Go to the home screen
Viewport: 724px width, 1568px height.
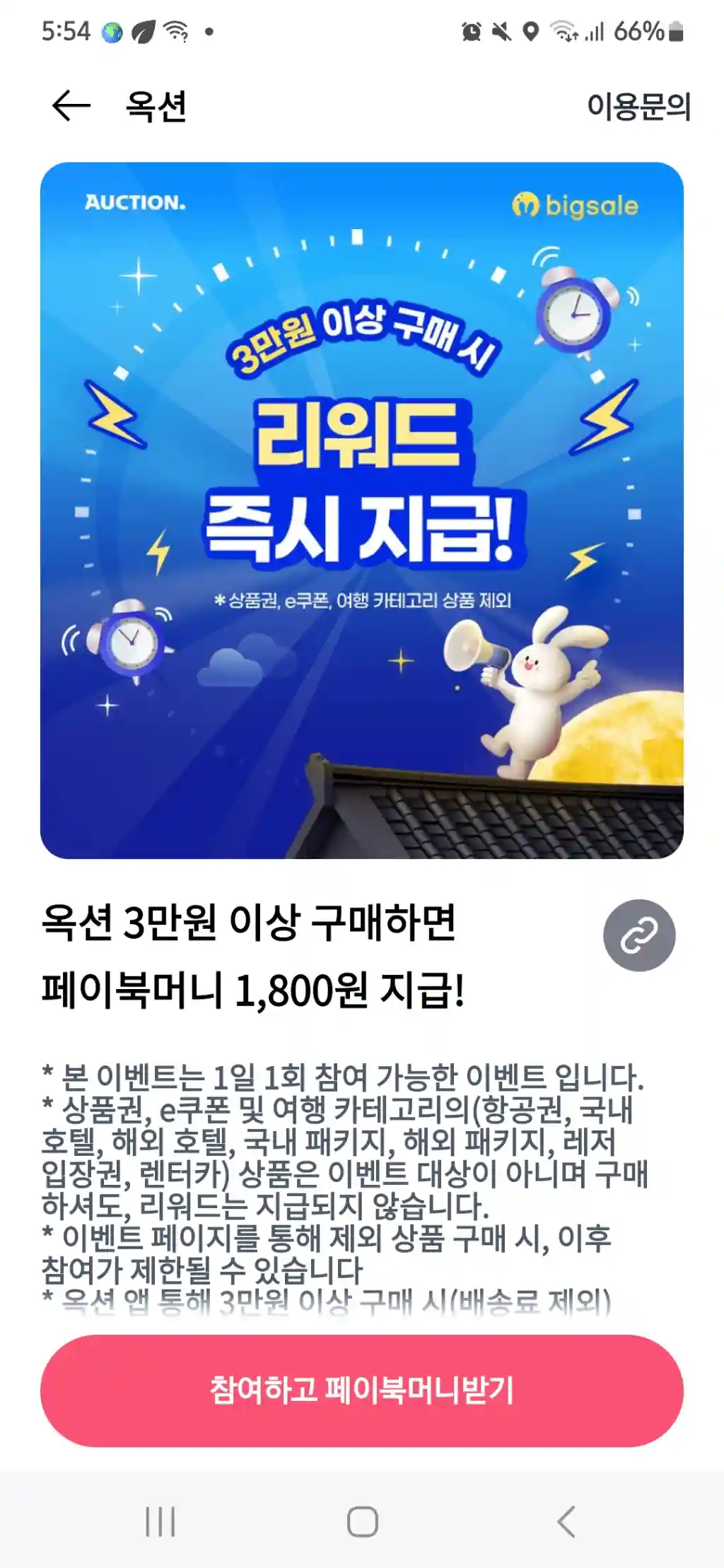tap(362, 1521)
